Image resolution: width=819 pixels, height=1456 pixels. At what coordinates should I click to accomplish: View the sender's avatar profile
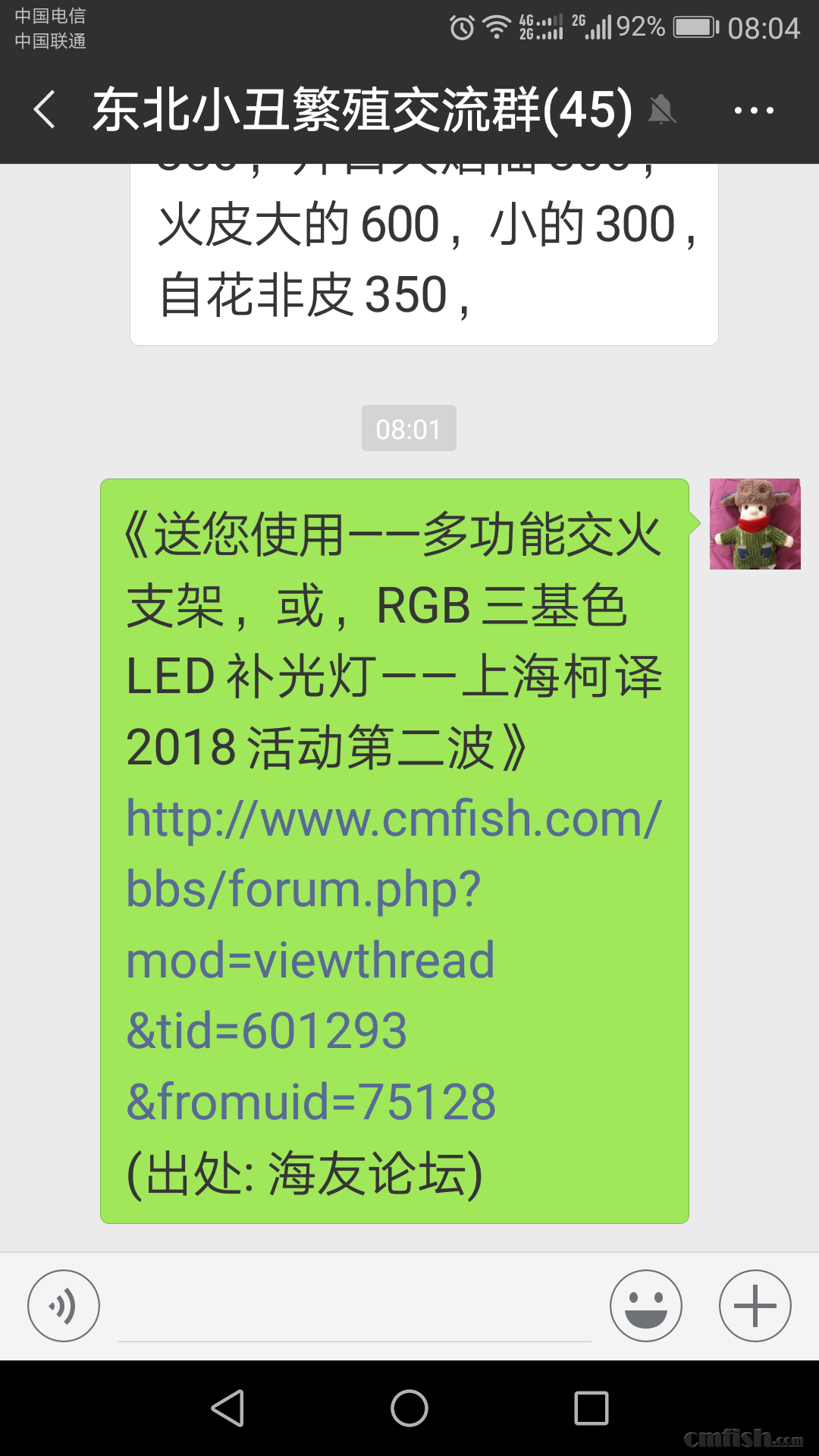[x=755, y=523]
